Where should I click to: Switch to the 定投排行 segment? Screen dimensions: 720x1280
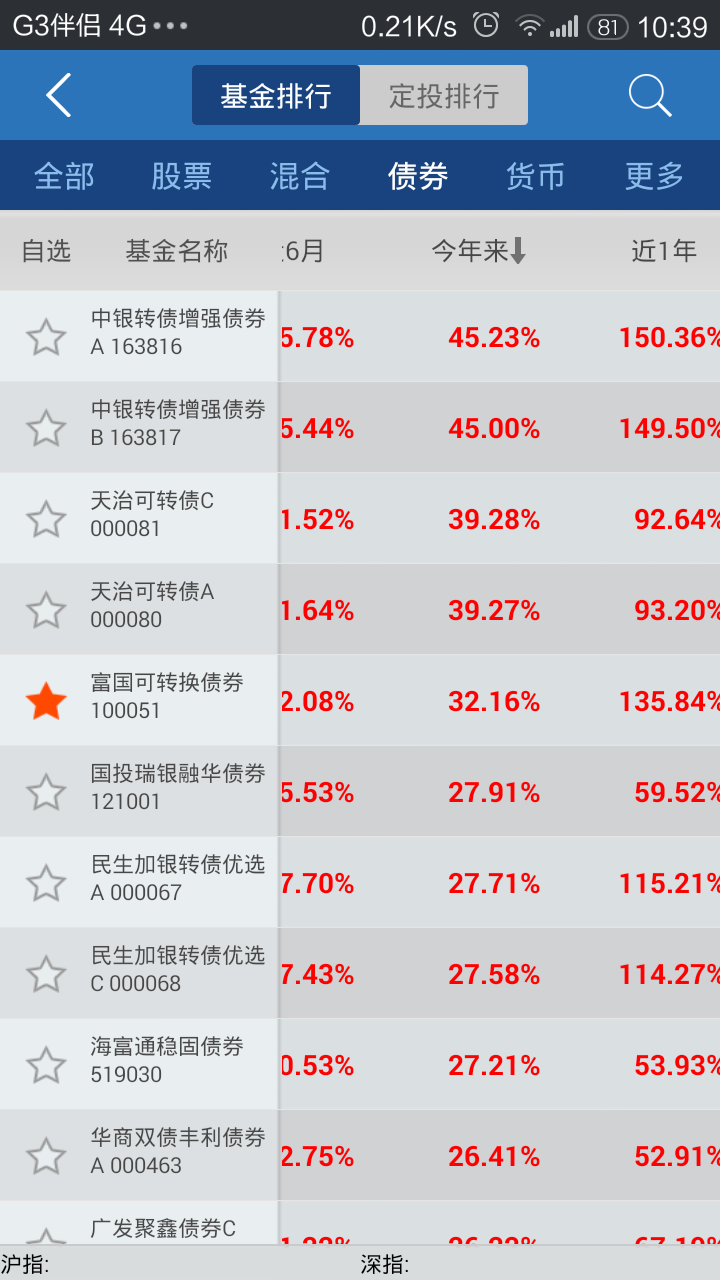[x=444, y=96]
